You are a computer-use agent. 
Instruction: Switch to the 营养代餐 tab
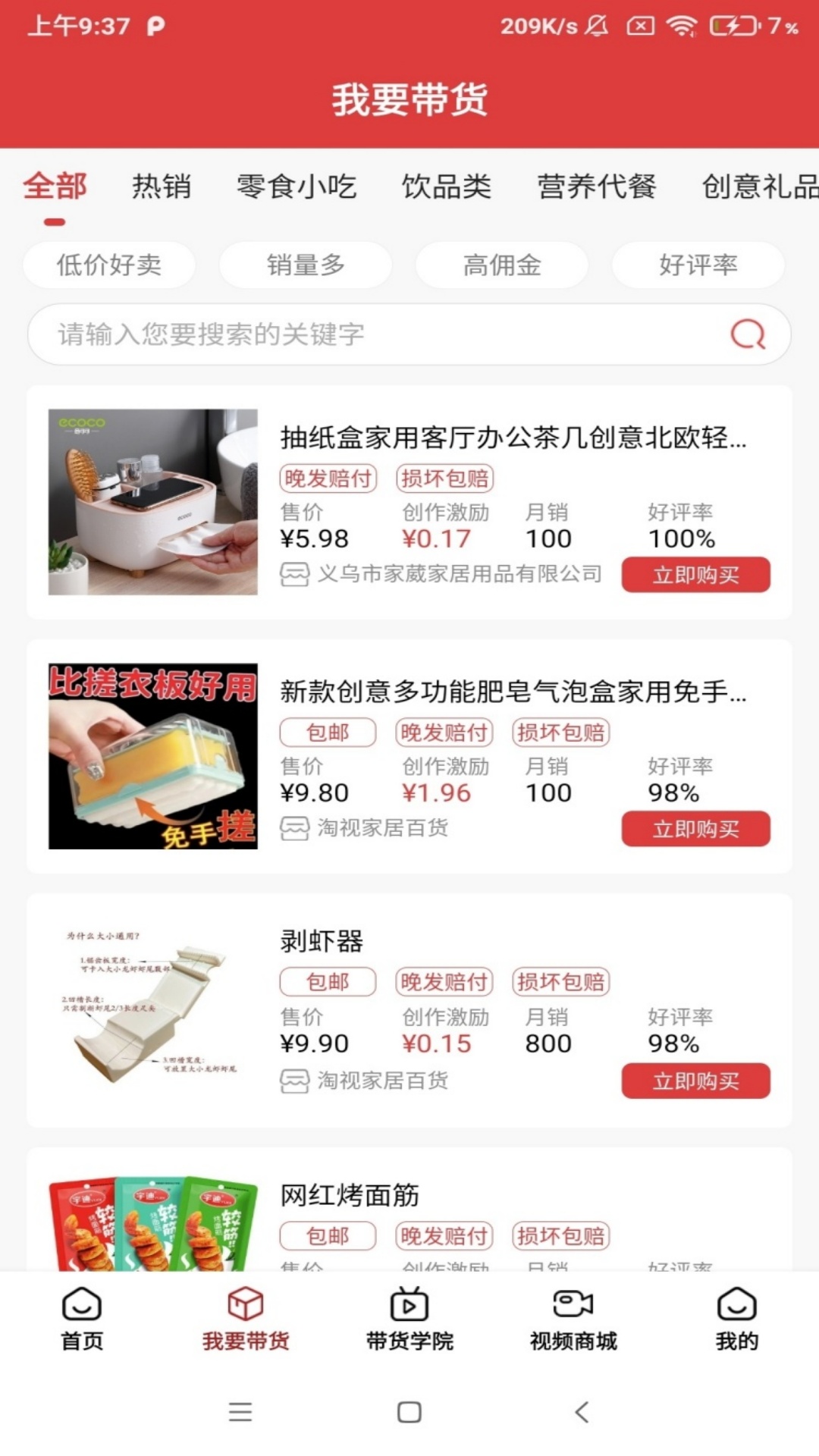click(x=596, y=187)
